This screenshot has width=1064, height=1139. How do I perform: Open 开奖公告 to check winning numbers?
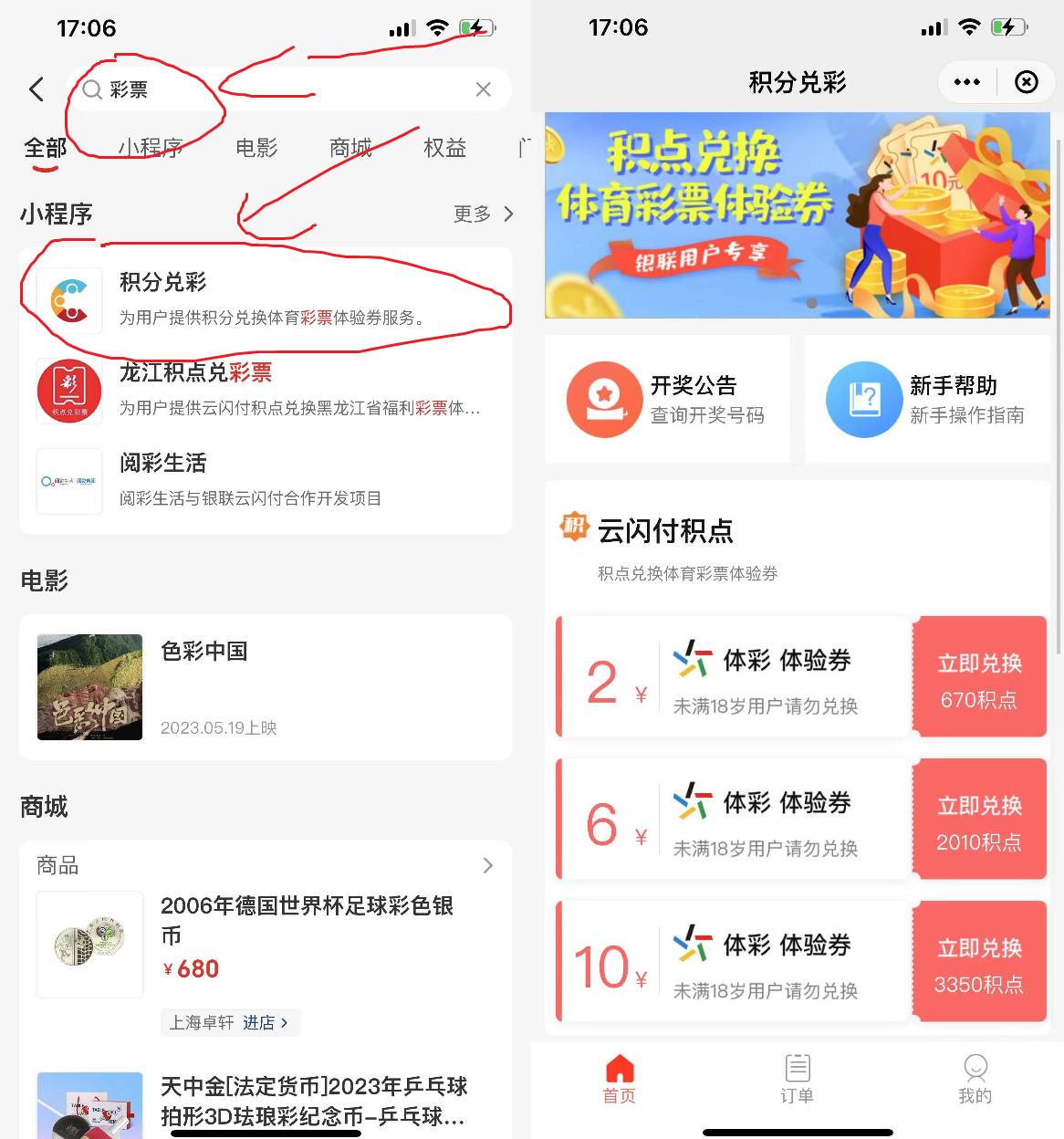(668, 400)
